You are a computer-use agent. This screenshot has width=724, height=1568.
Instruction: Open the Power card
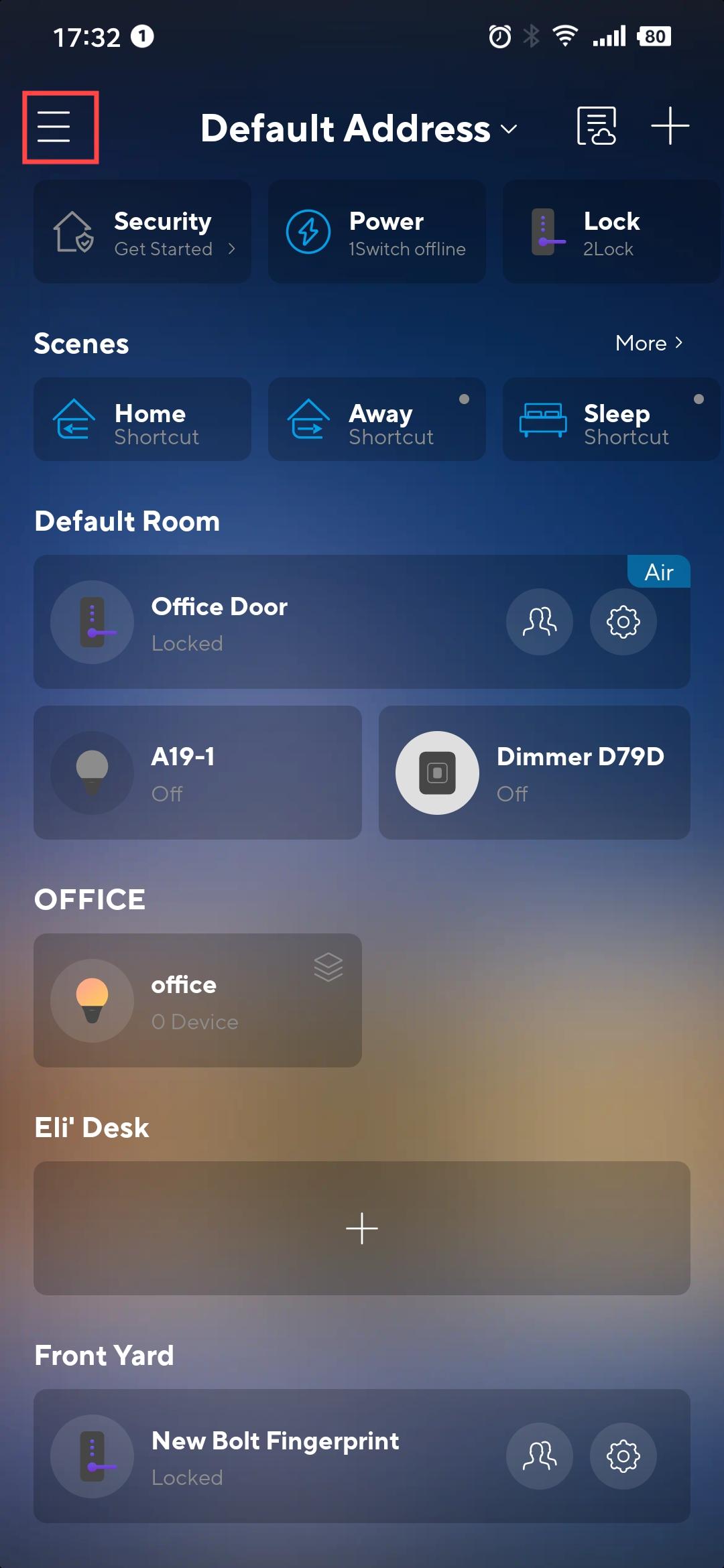pyautogui.click(x=377, y=233)
